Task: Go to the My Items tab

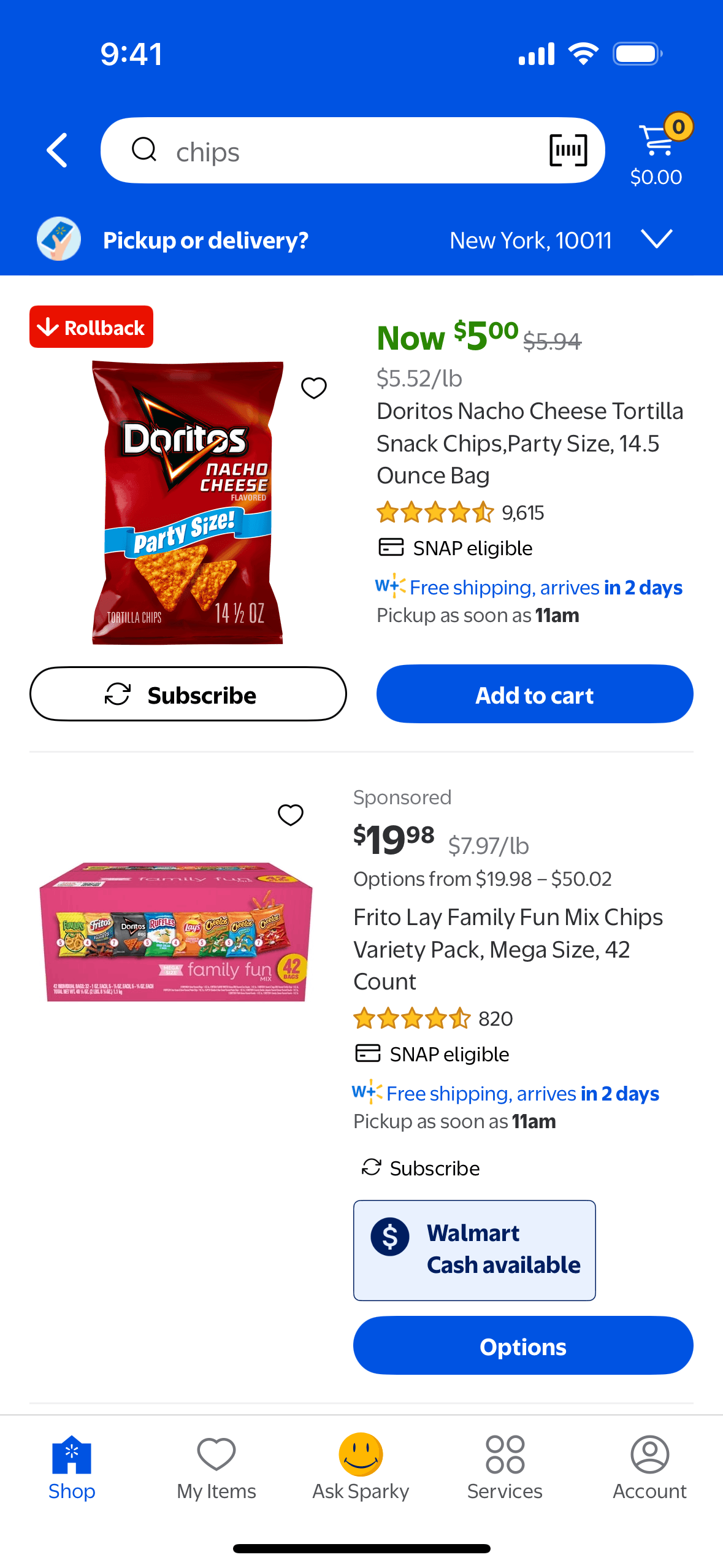Action: coord(216,1467)
